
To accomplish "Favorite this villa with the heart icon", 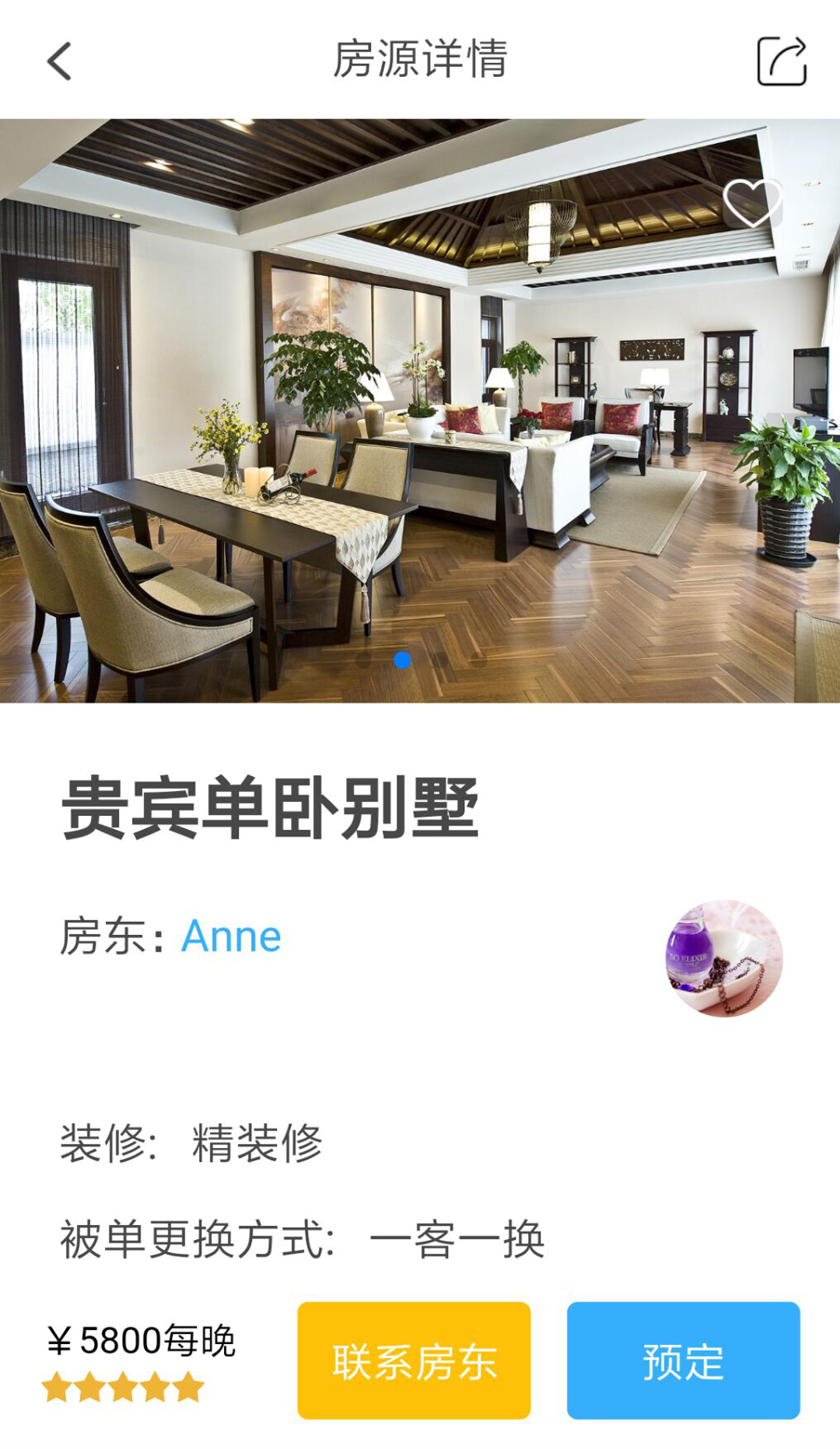I will pyautogui.click(x=751, y=203).
